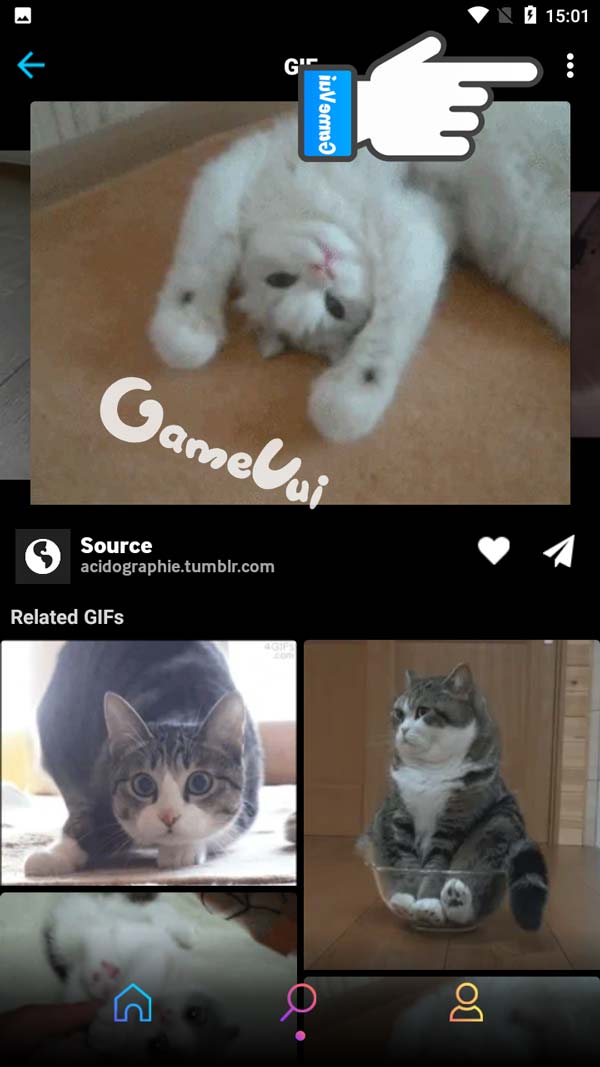Go back with the blue arrow
600x1067 pixels.
(31, 66)
